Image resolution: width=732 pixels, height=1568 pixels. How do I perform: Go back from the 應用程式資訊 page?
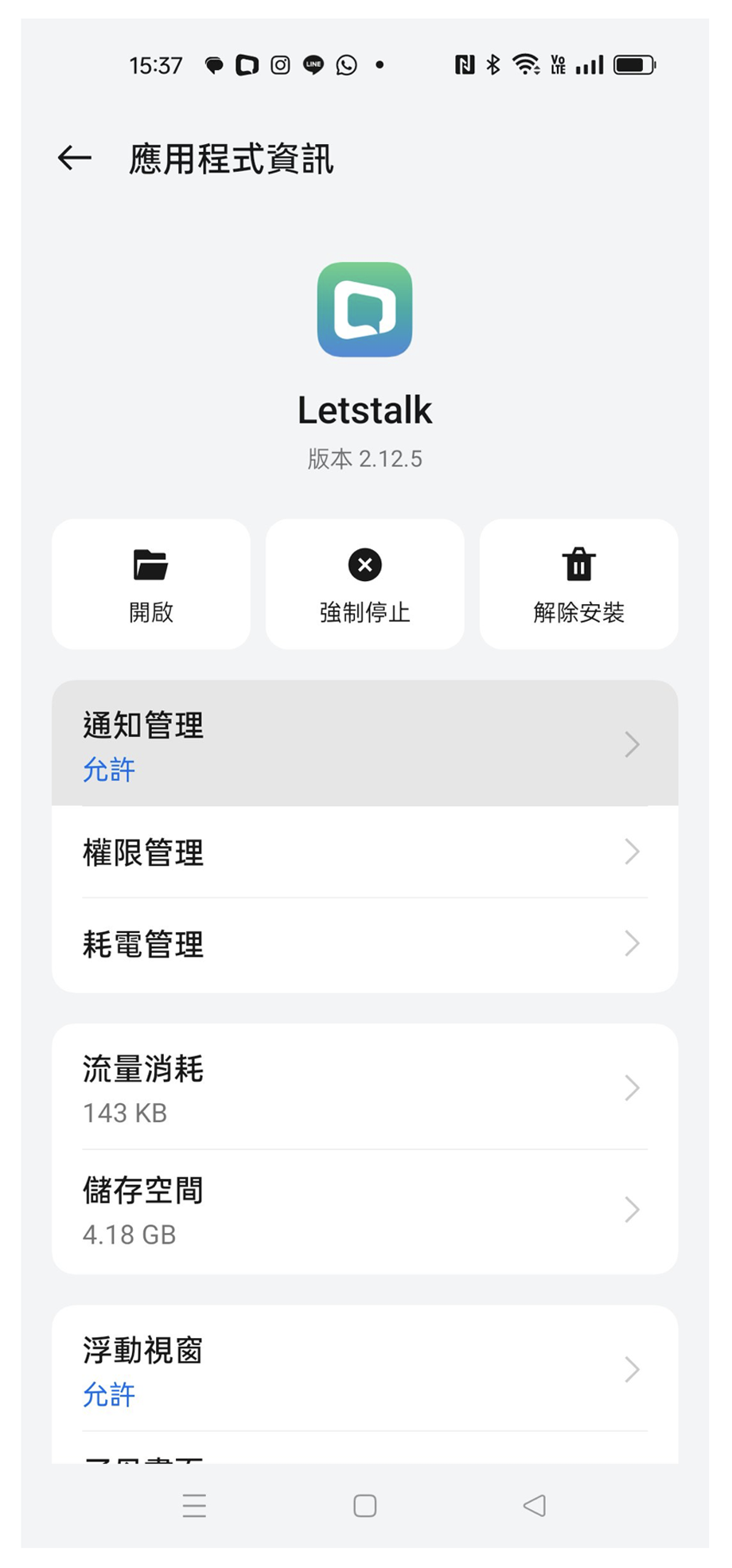(75, 158)
